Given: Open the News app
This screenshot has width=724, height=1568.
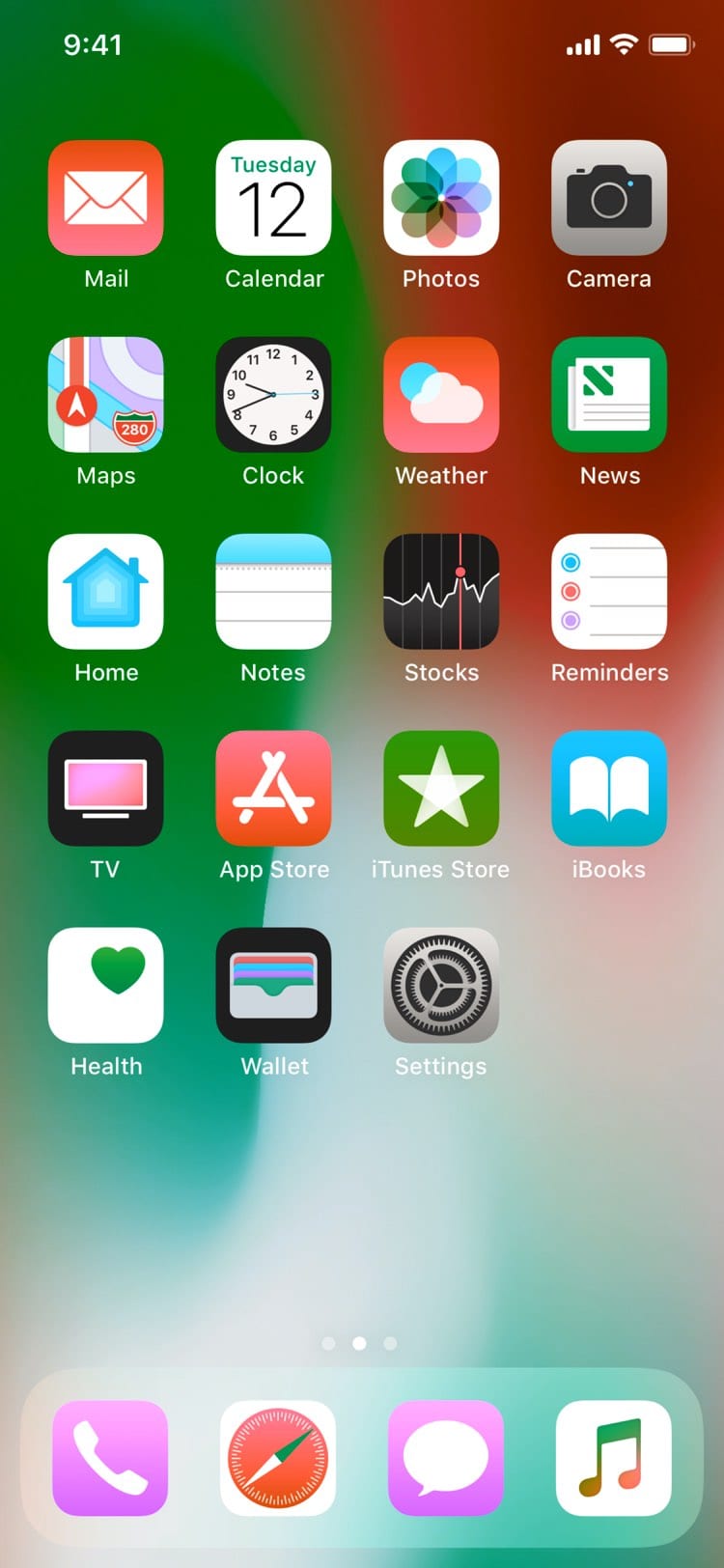Looking at the screenshot, I should click(x=609, y=395).
